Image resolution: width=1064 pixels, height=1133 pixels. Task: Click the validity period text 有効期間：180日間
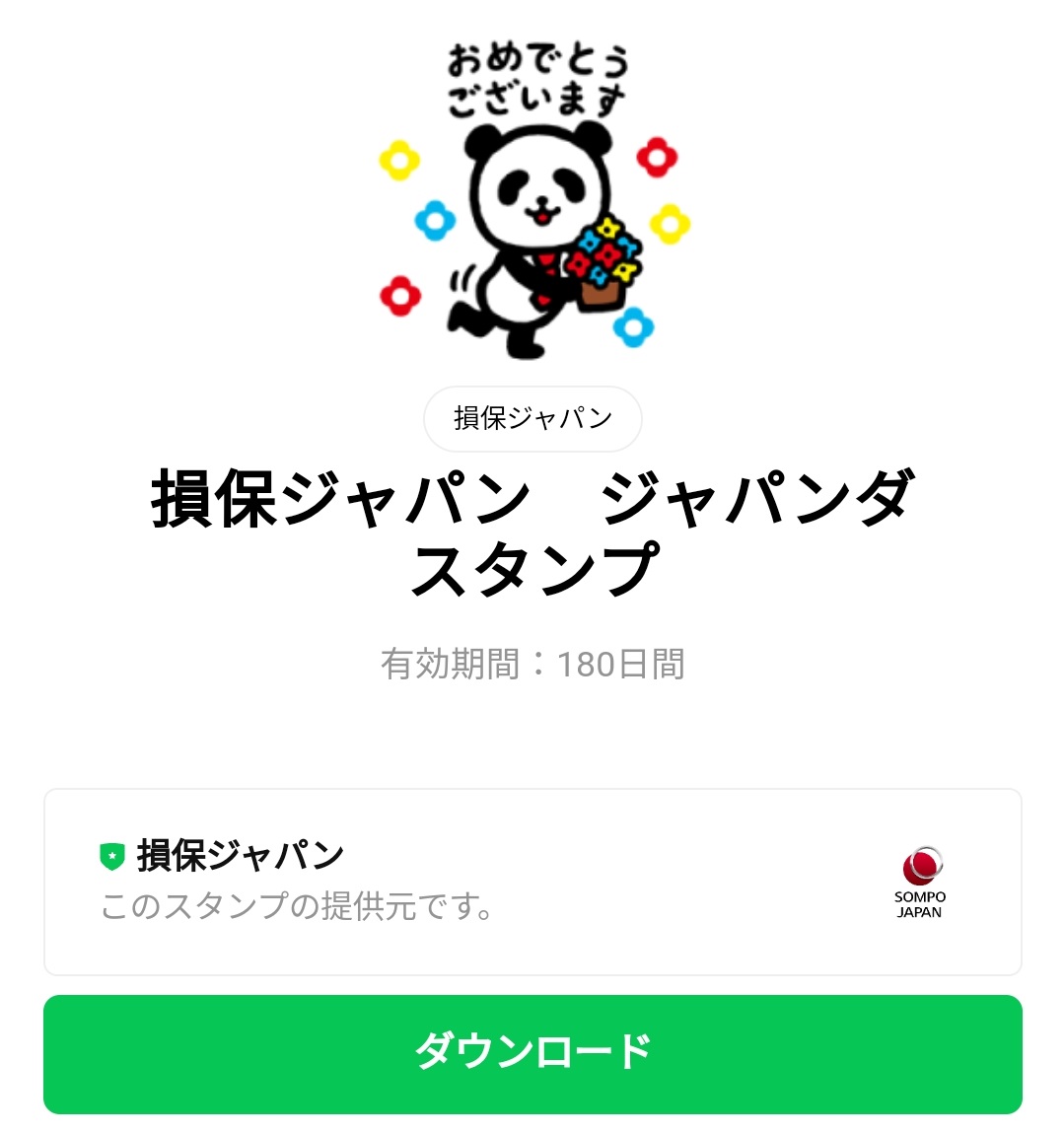click(532, 664)
